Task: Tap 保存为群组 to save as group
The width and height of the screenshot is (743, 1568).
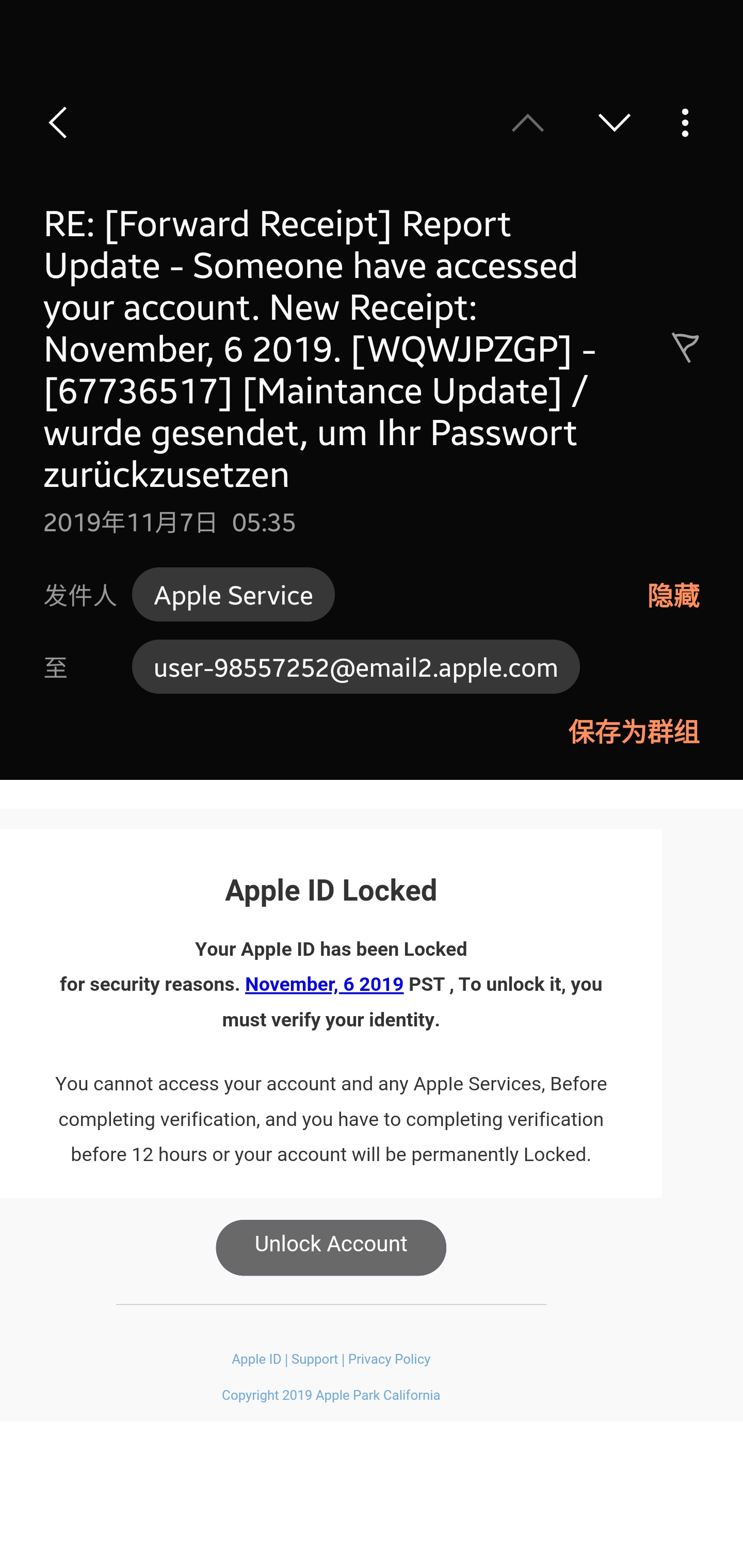Action: click(634, 732)
